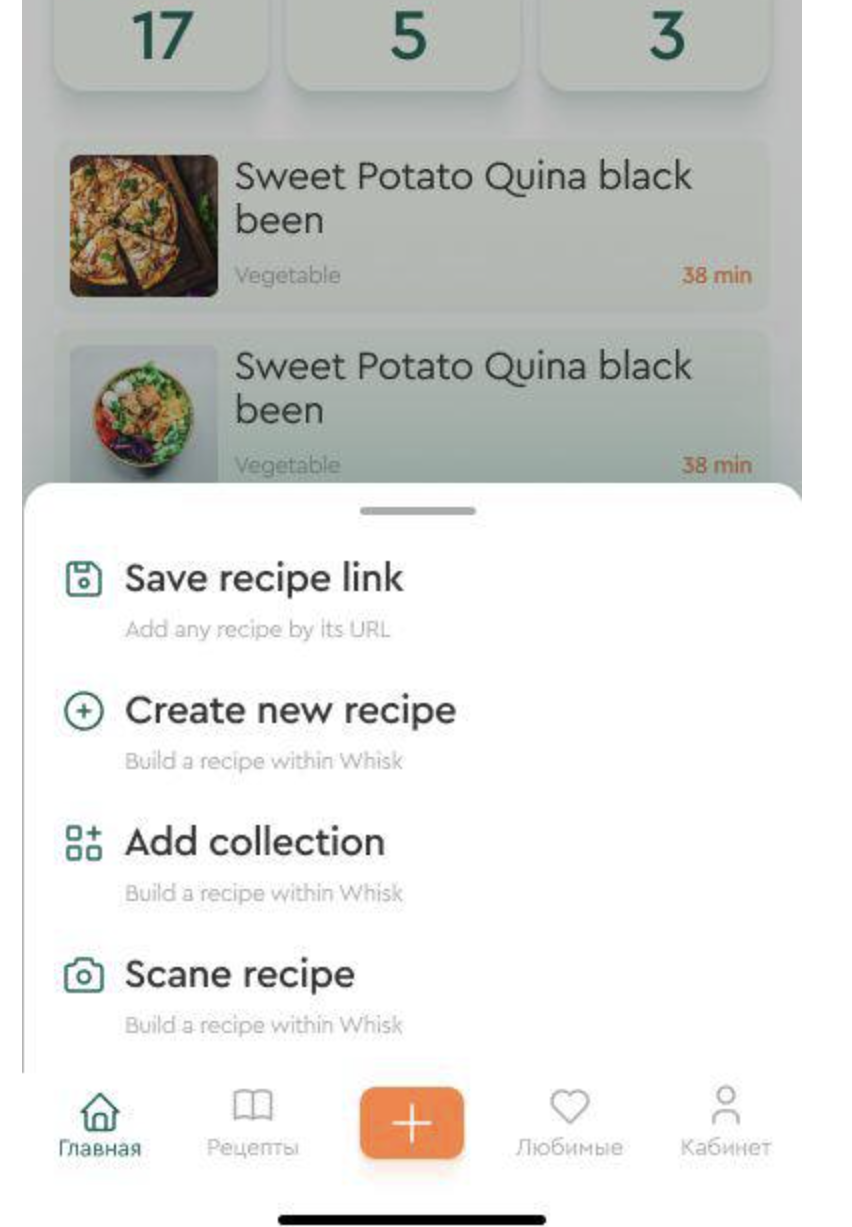Open the Рецепты tab
852x1227 pixels.
pos(252,1125)
